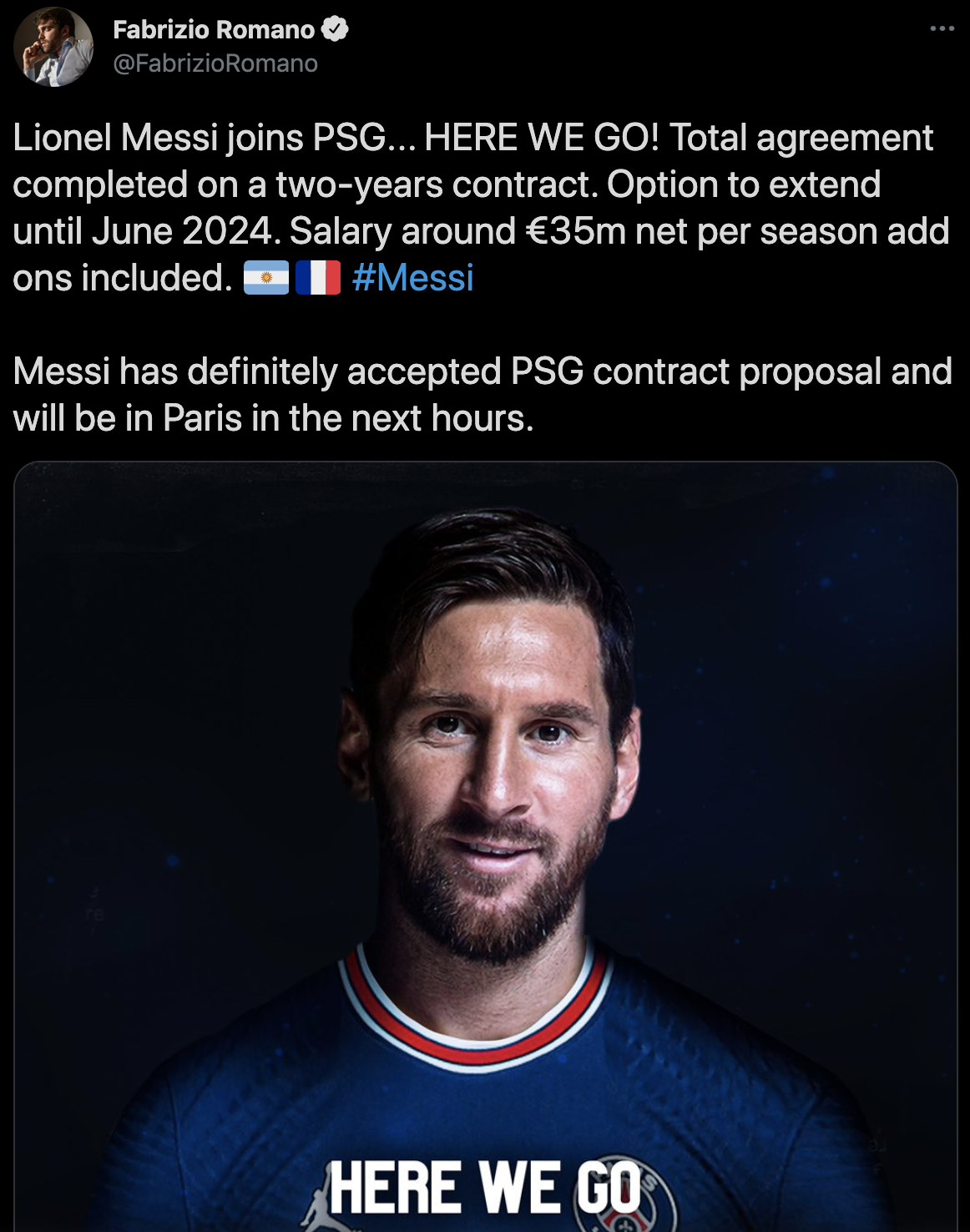Tap the @FabrizioRomano handle
The image size is (970, 1232).
coord(215,63)
